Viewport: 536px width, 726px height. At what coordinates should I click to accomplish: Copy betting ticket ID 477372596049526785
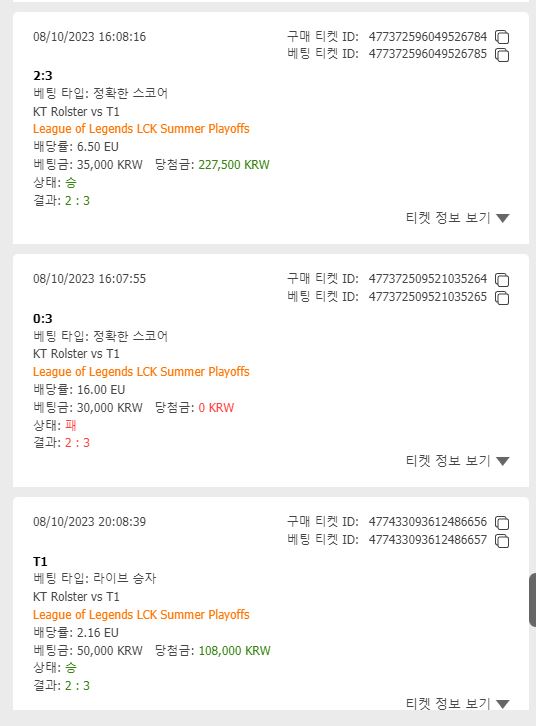click(x=502, y=55)
